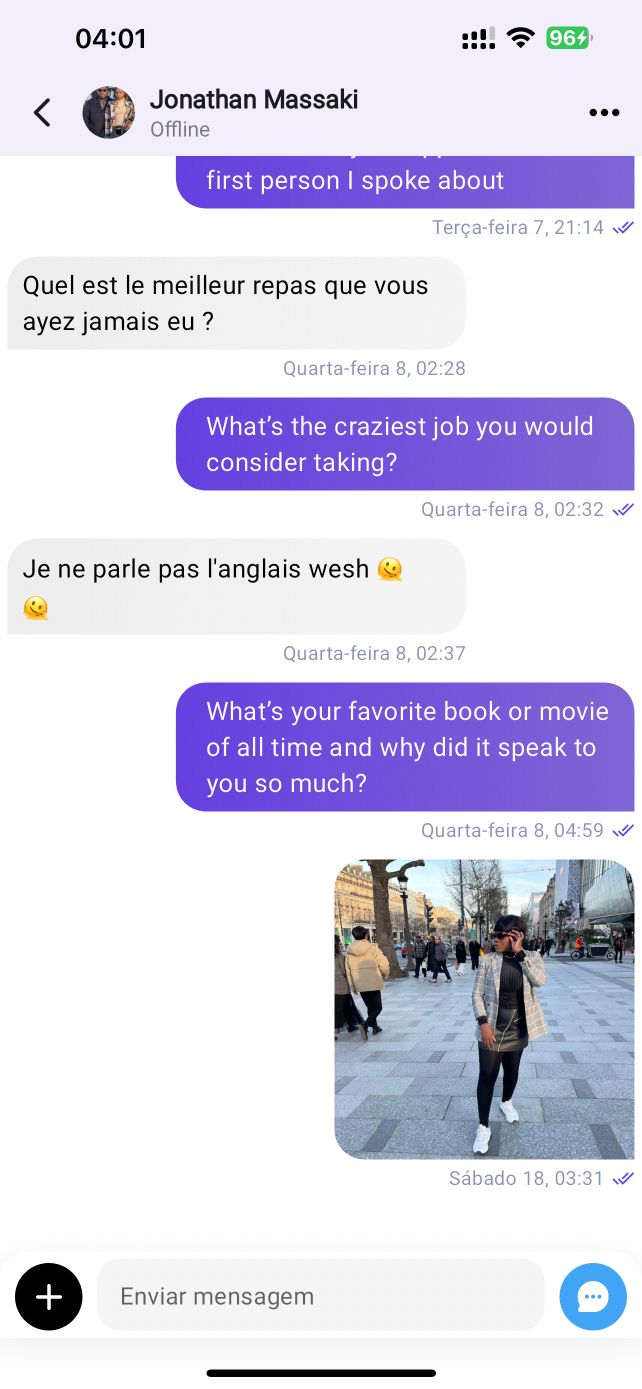Open the three-dot overflow menu
The width and height of the screenshot is (642, 1389).
click(x=604, y=112)
